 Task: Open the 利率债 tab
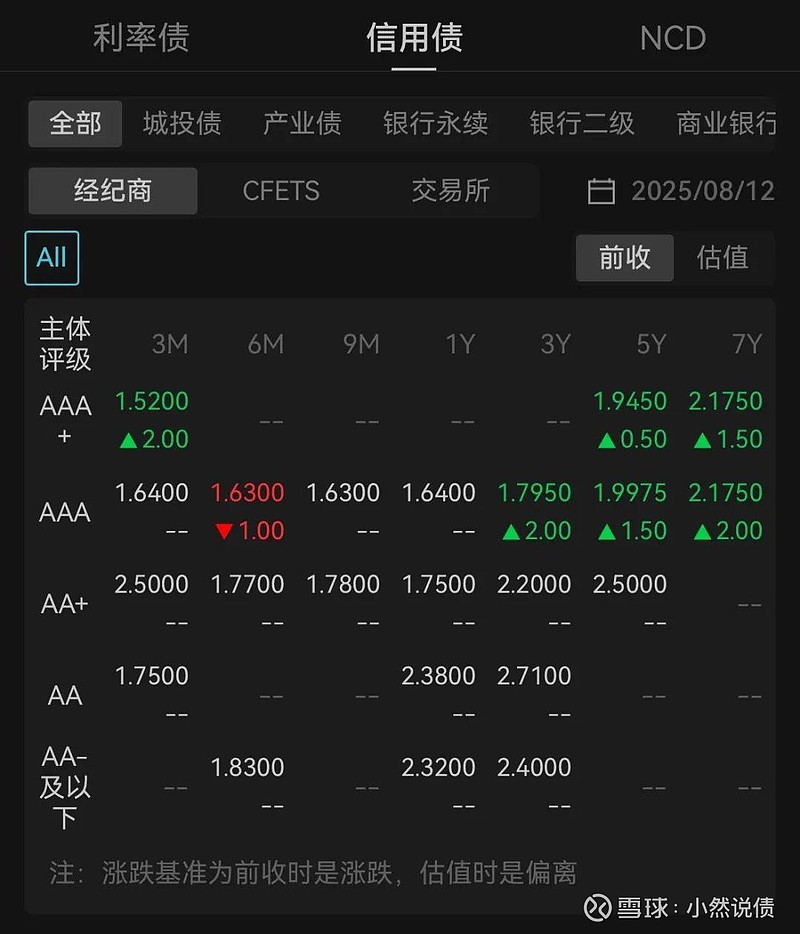click(x=140, y=38)
